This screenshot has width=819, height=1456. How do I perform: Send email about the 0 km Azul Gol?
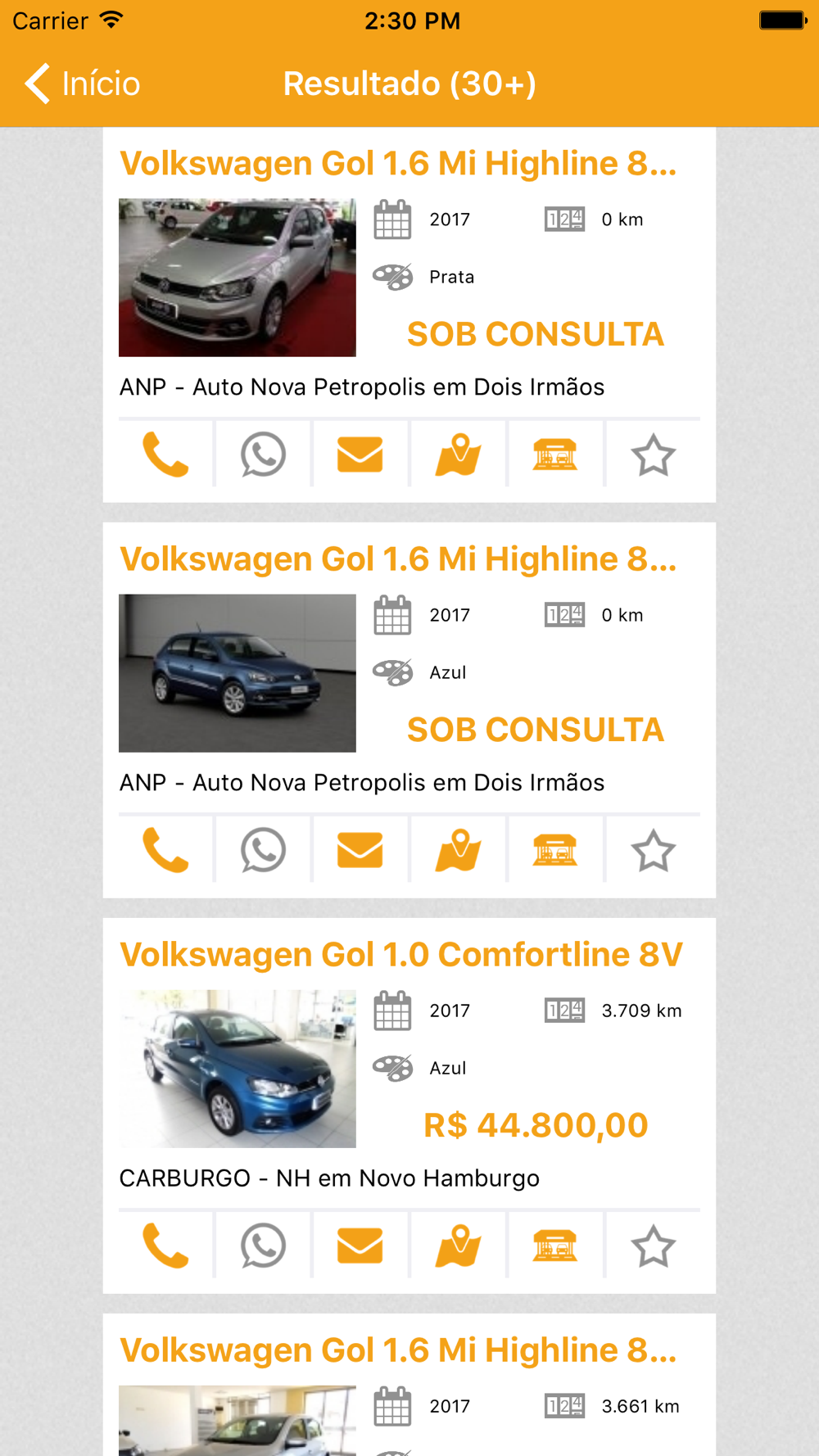360,851
